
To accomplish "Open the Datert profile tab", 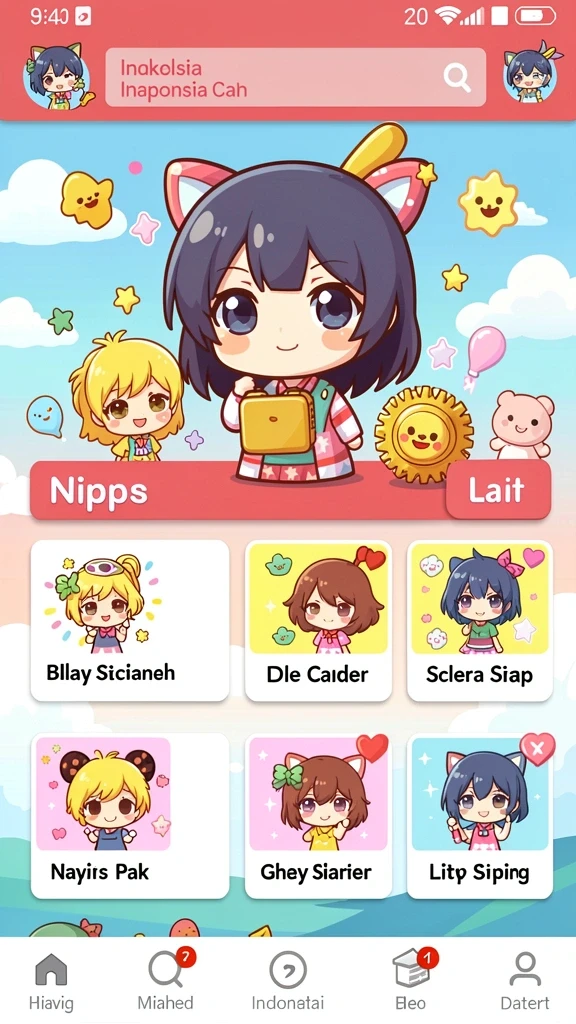I will tap(525, 982).
